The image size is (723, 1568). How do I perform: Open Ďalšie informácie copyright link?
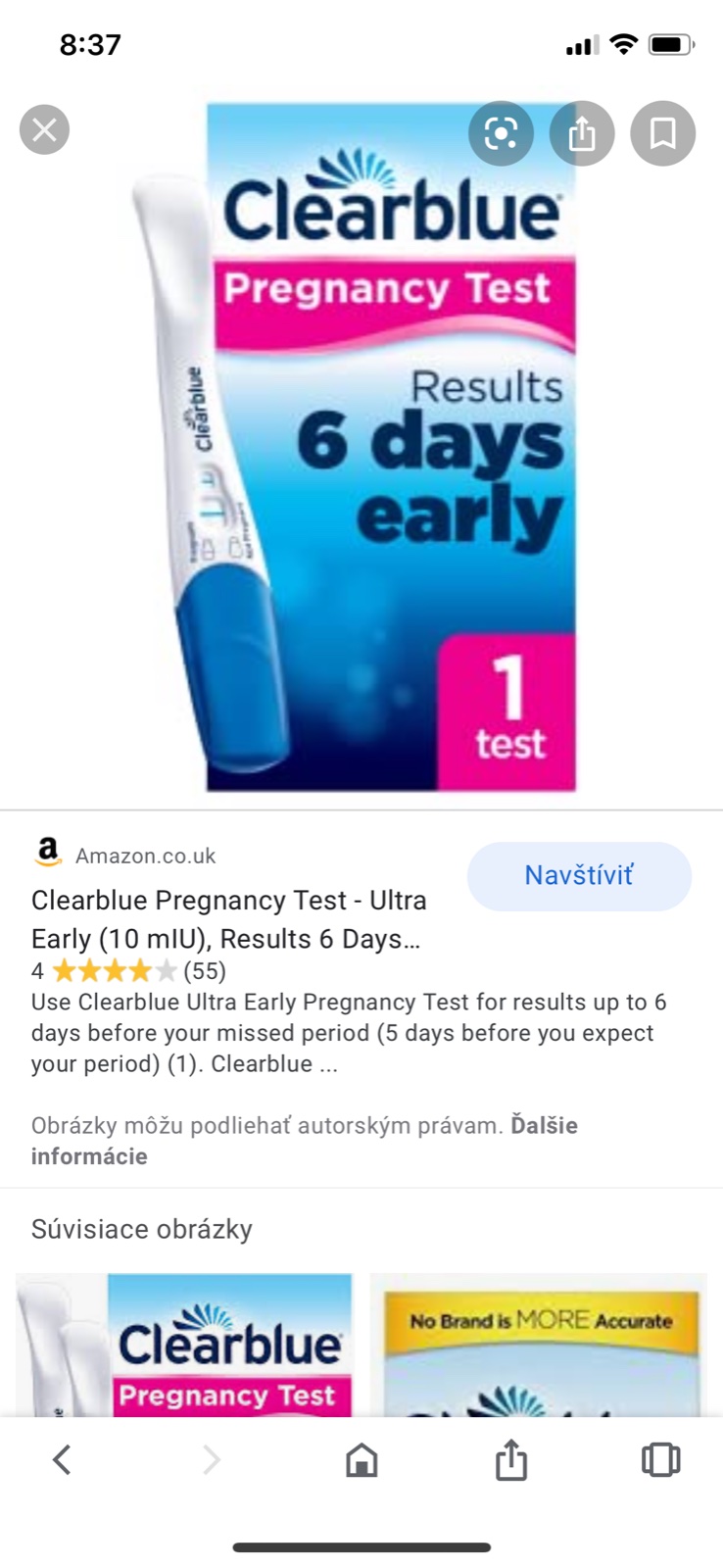[544, 1126]
